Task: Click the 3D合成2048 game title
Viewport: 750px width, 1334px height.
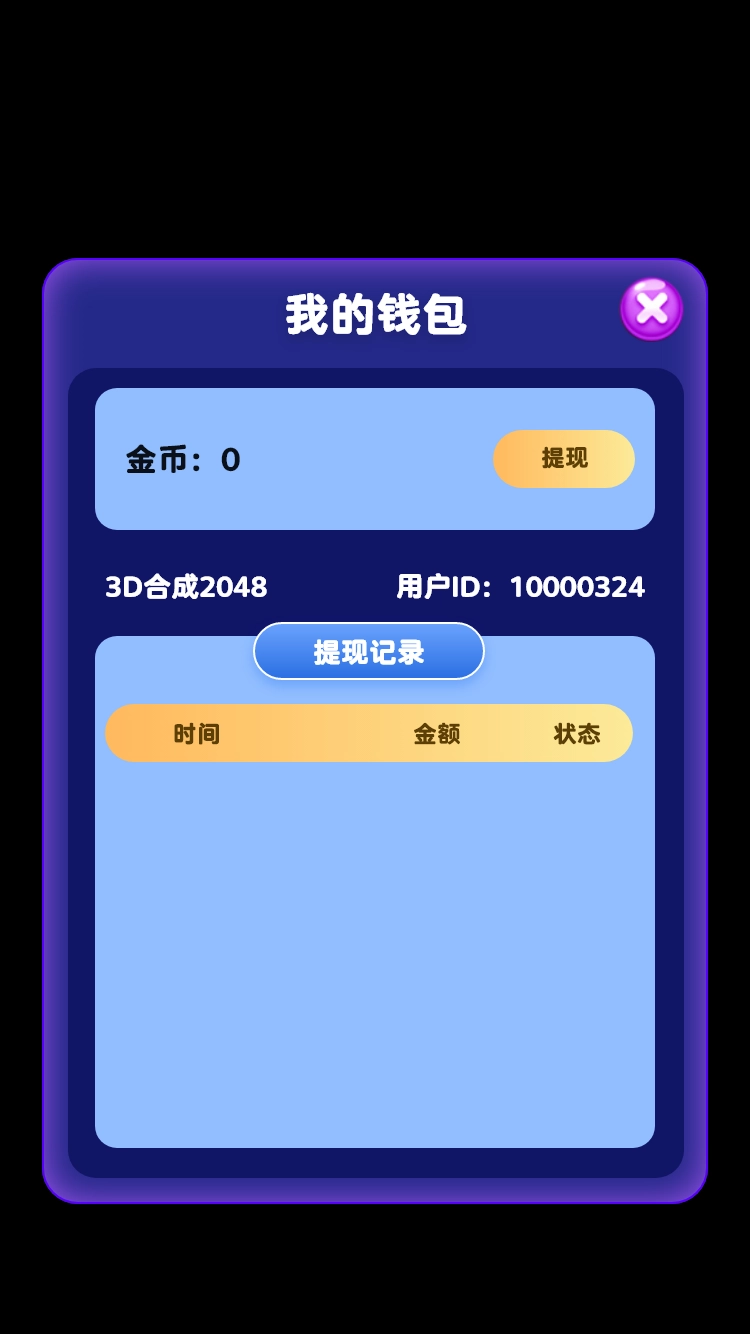Action: pyautogui.click(x=186, y=587)
